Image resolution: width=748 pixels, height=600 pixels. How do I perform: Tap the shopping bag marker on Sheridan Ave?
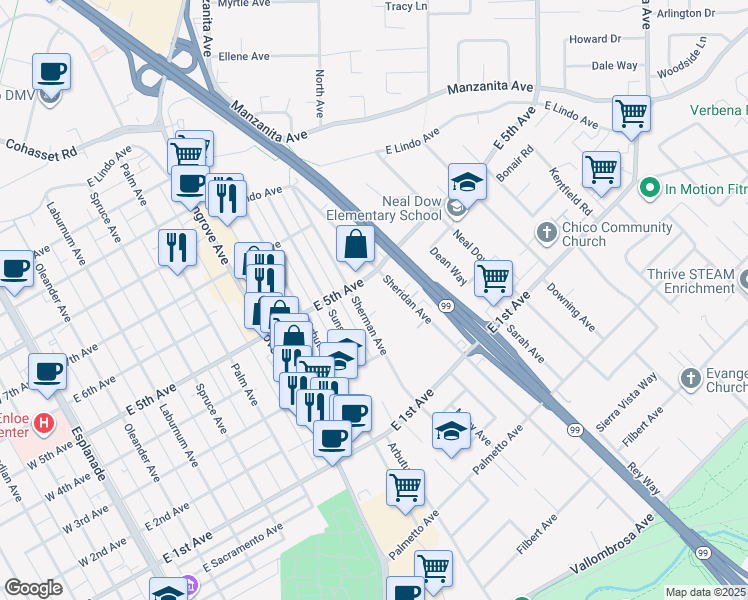coord(355,244)
